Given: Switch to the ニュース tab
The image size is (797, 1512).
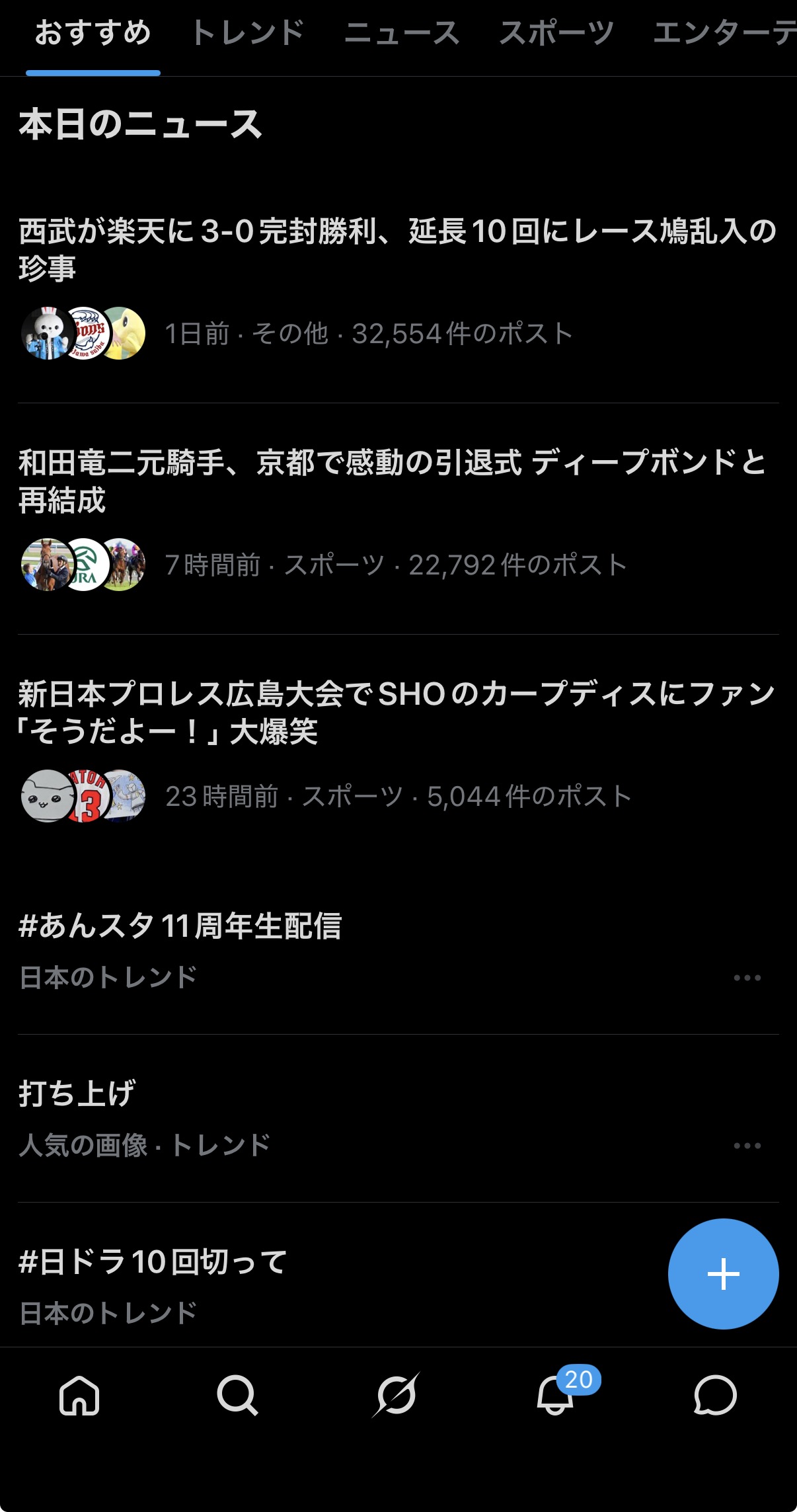Looking at the screenshot, I should (401, 34).
